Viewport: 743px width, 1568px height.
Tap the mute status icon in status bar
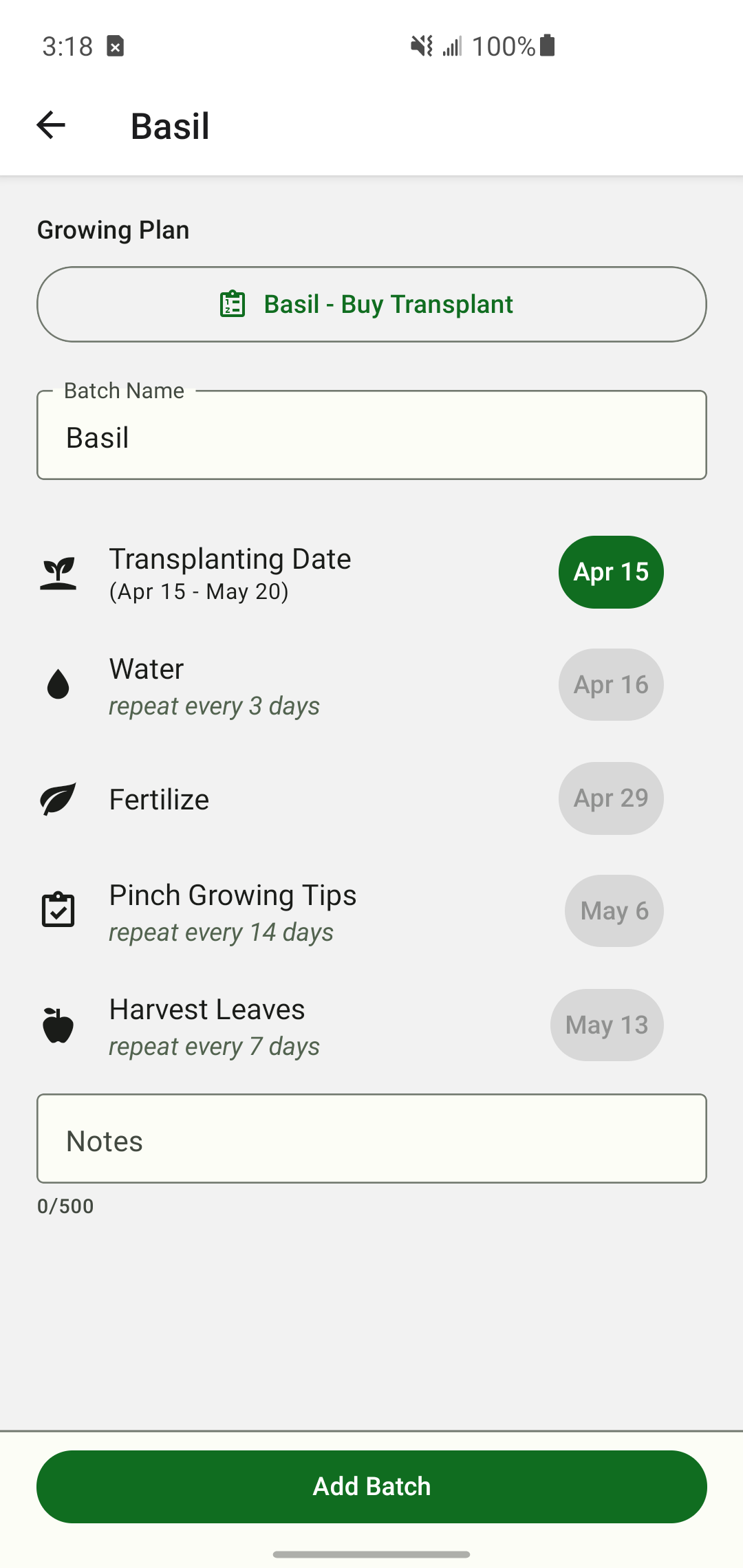point(422,45)
